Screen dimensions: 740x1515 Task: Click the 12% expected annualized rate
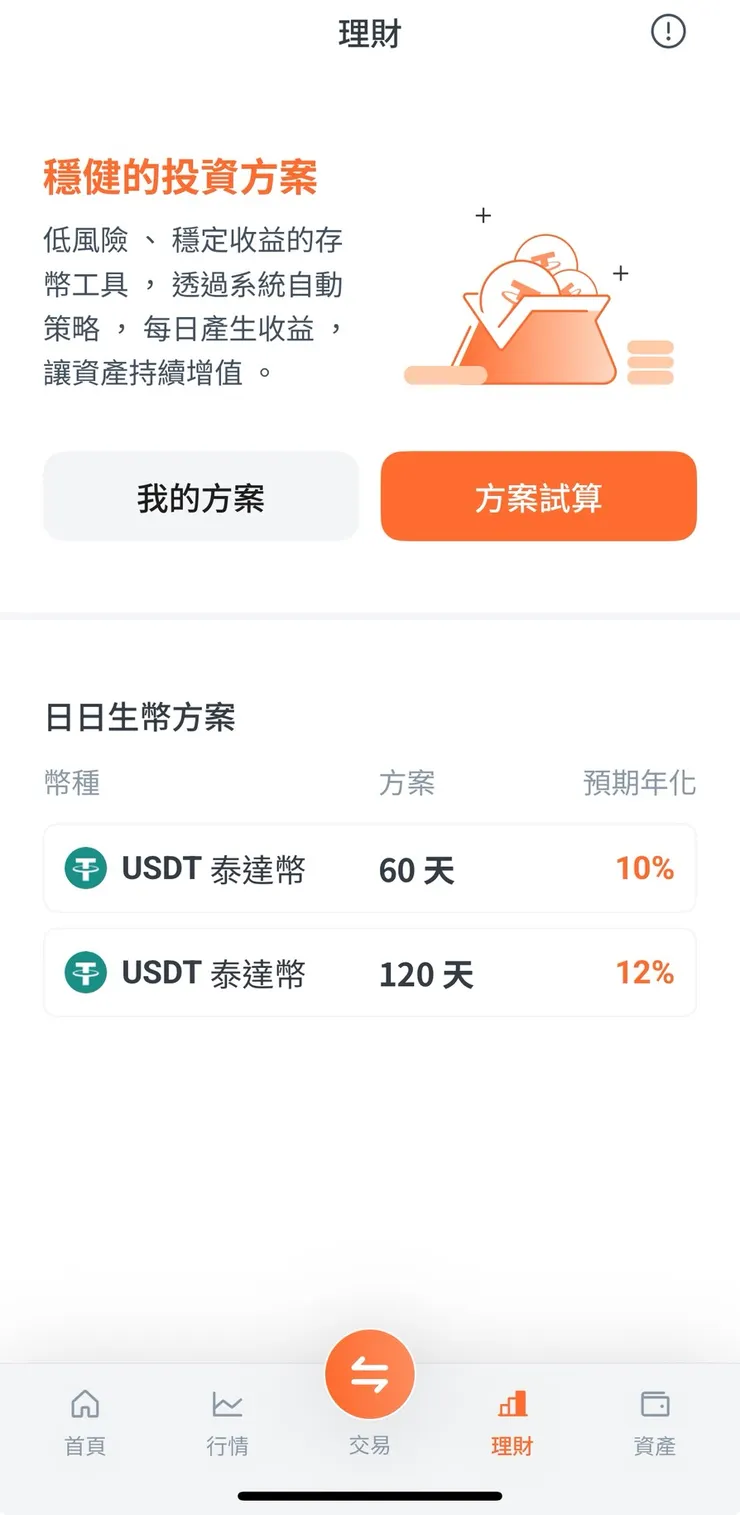tap(645, 972)
